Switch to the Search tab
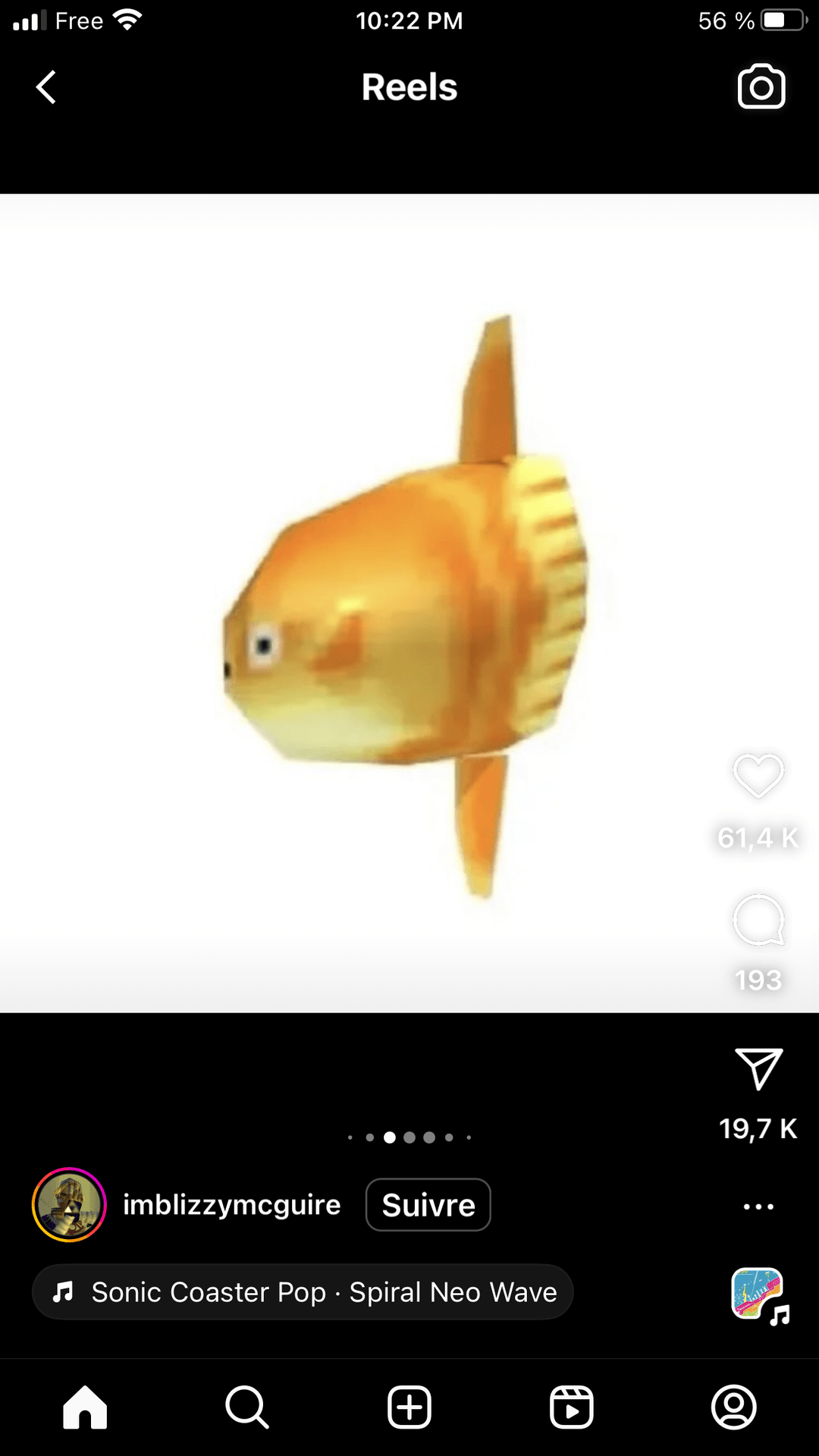The image size is (819, 1456). coord(247,1407)
